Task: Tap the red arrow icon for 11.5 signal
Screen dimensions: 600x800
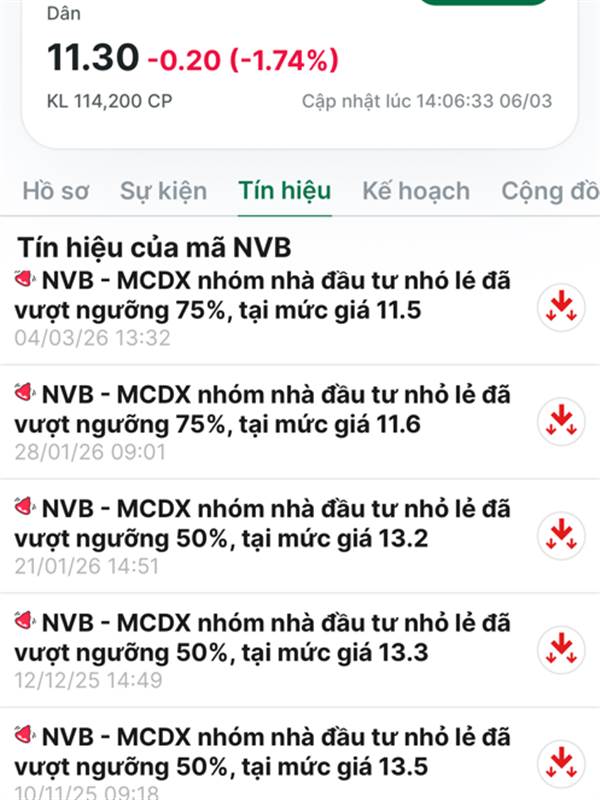Action: pos(561,307)
